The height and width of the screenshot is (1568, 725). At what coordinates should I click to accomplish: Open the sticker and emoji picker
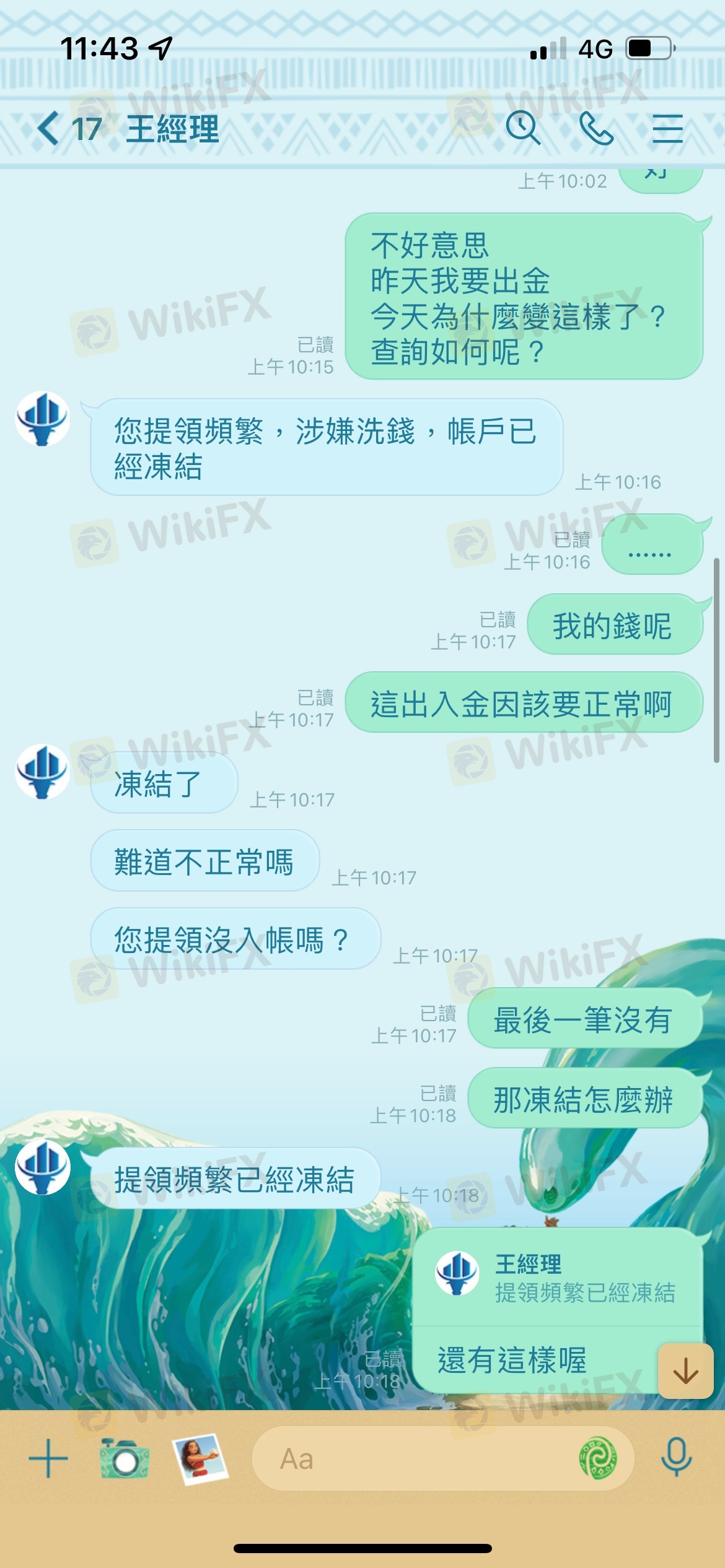click(597, 1459)
